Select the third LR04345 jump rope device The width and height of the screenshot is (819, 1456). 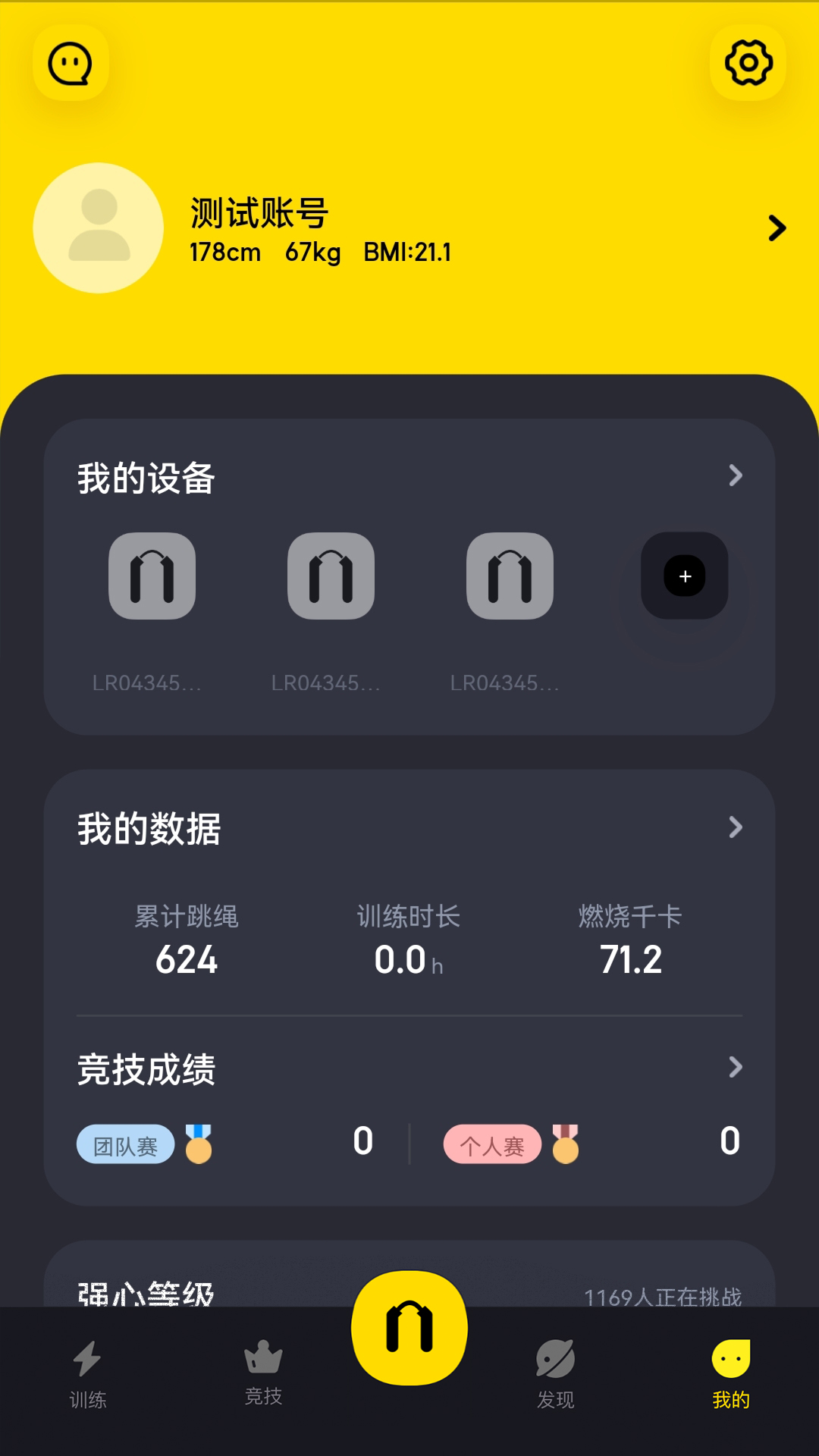[510, 576]
